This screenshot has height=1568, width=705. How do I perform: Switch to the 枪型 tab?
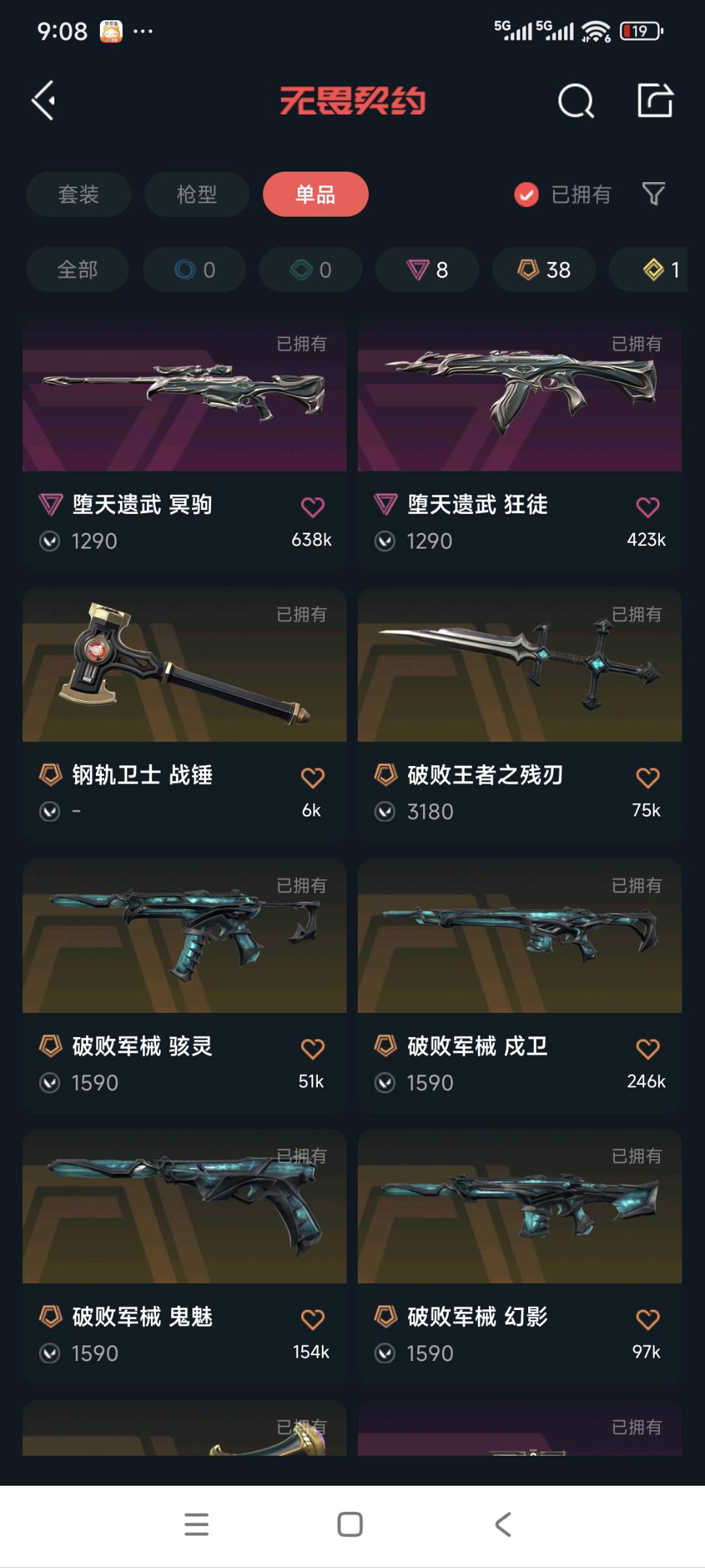[x=196, y=194]
